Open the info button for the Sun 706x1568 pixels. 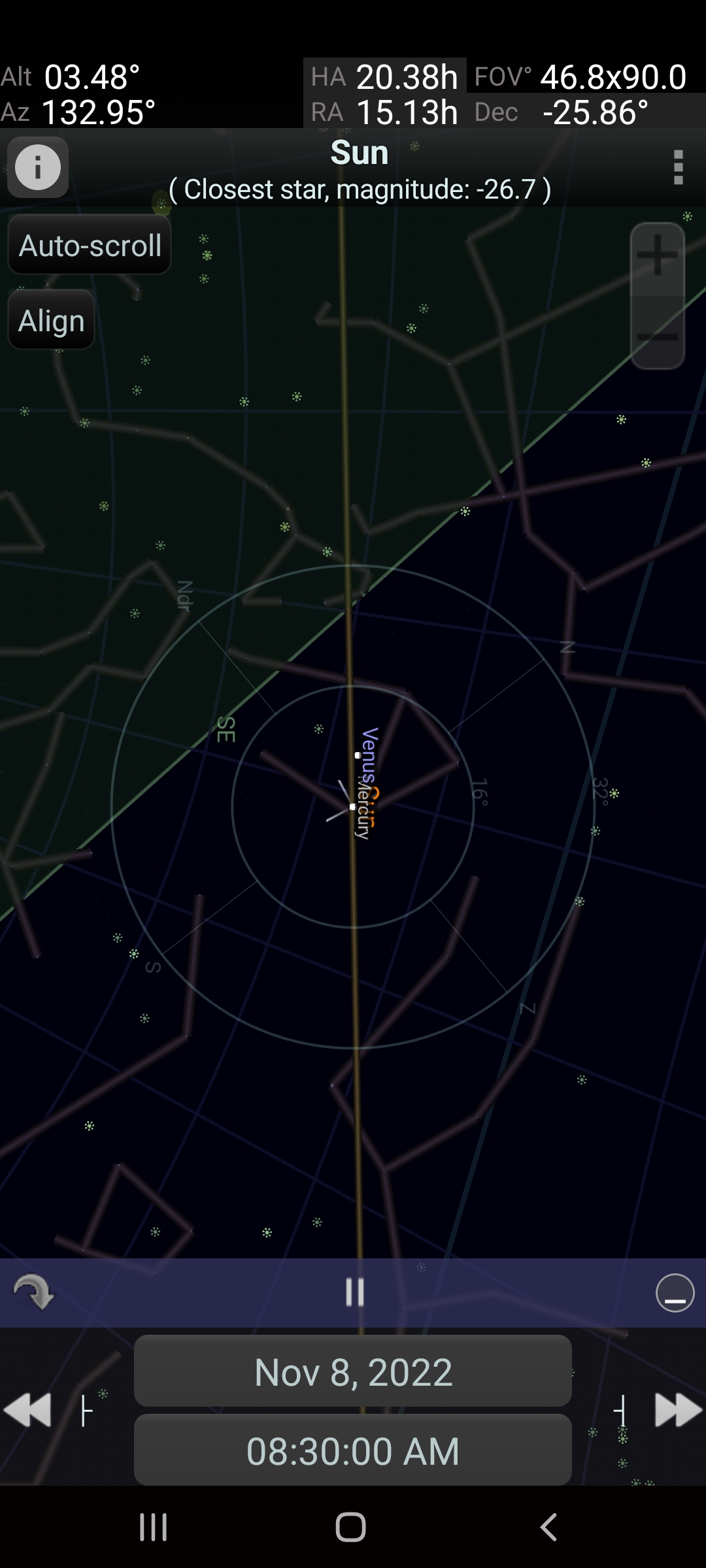click(38, 167)
